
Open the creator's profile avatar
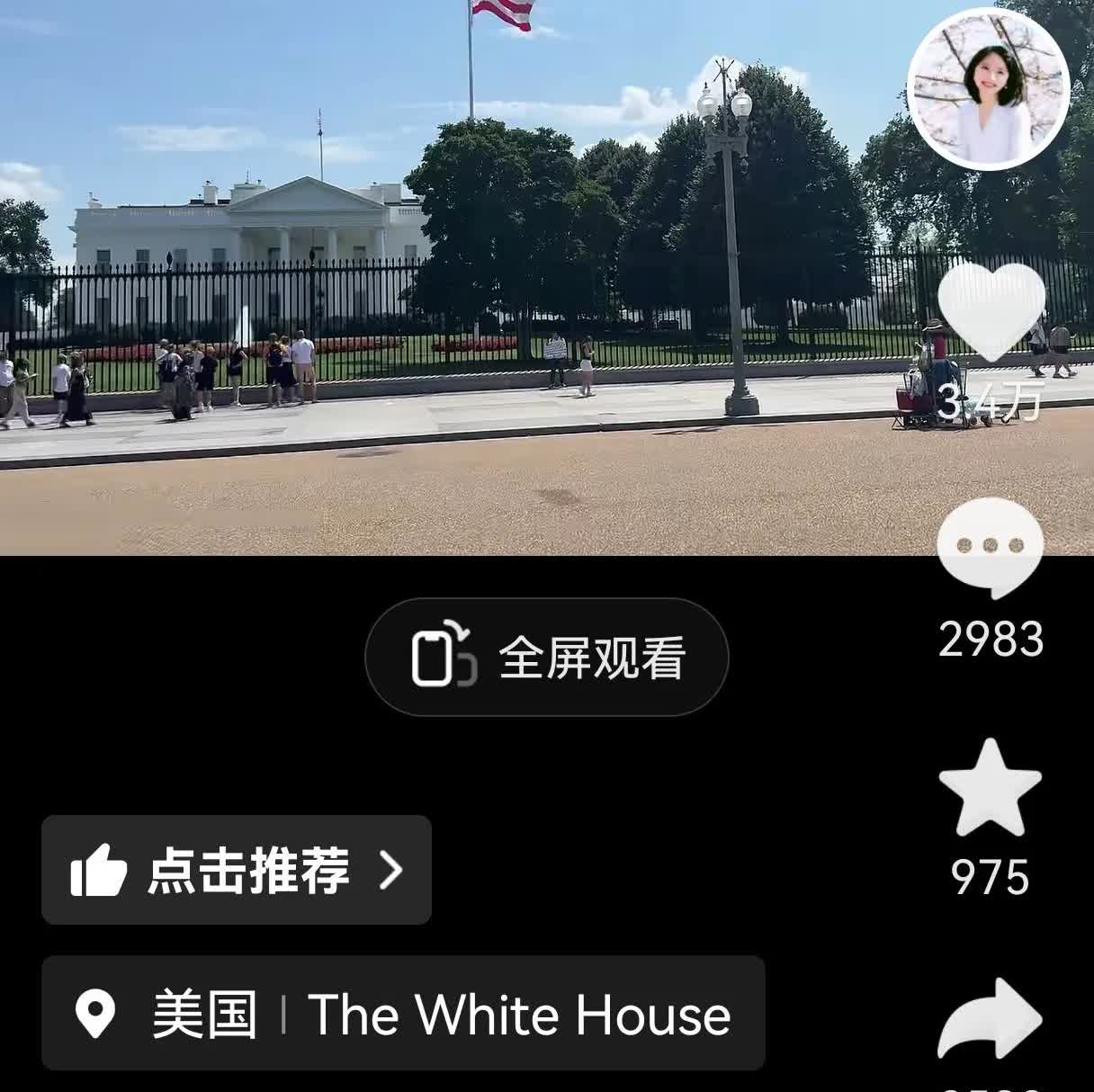pos(987,91)
